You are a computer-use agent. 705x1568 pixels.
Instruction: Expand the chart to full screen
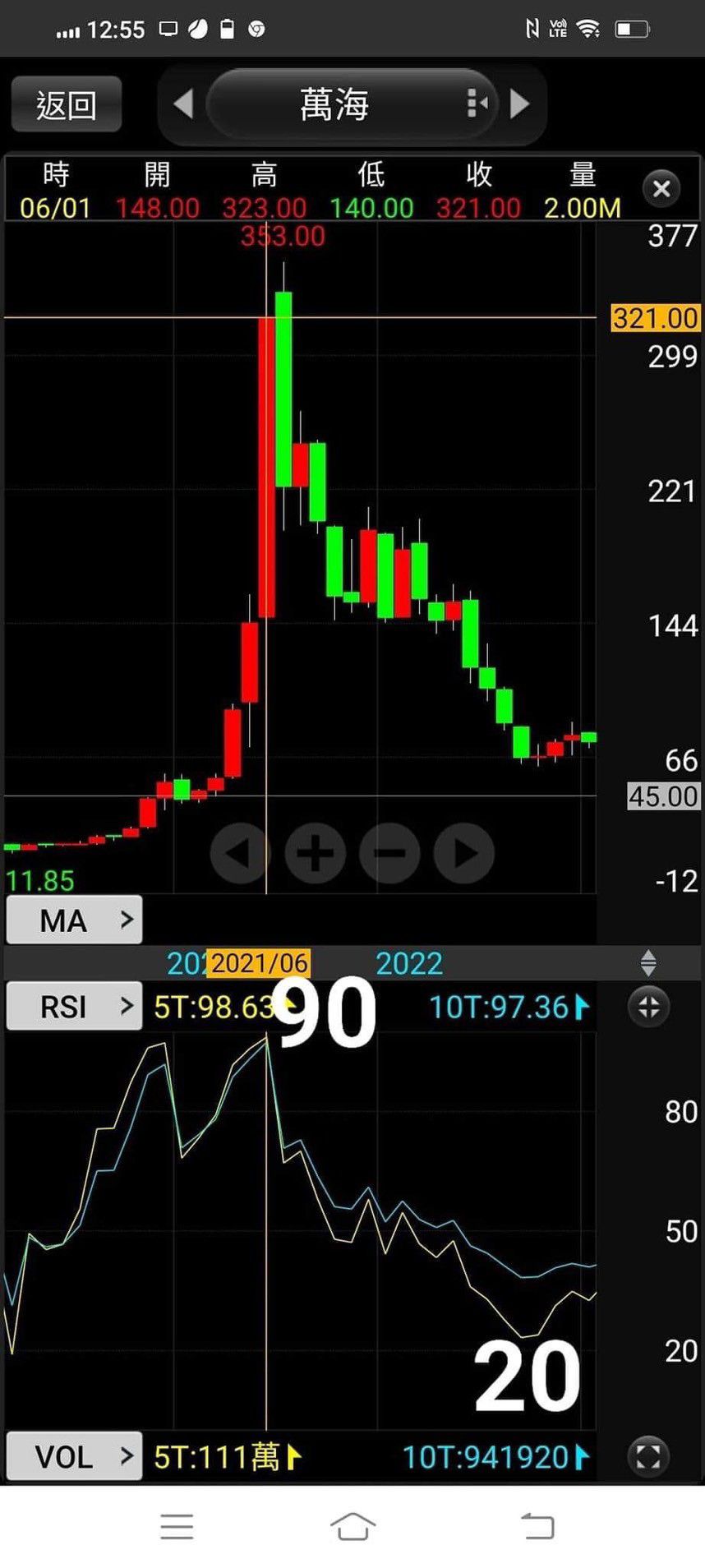pos(648,1456)
